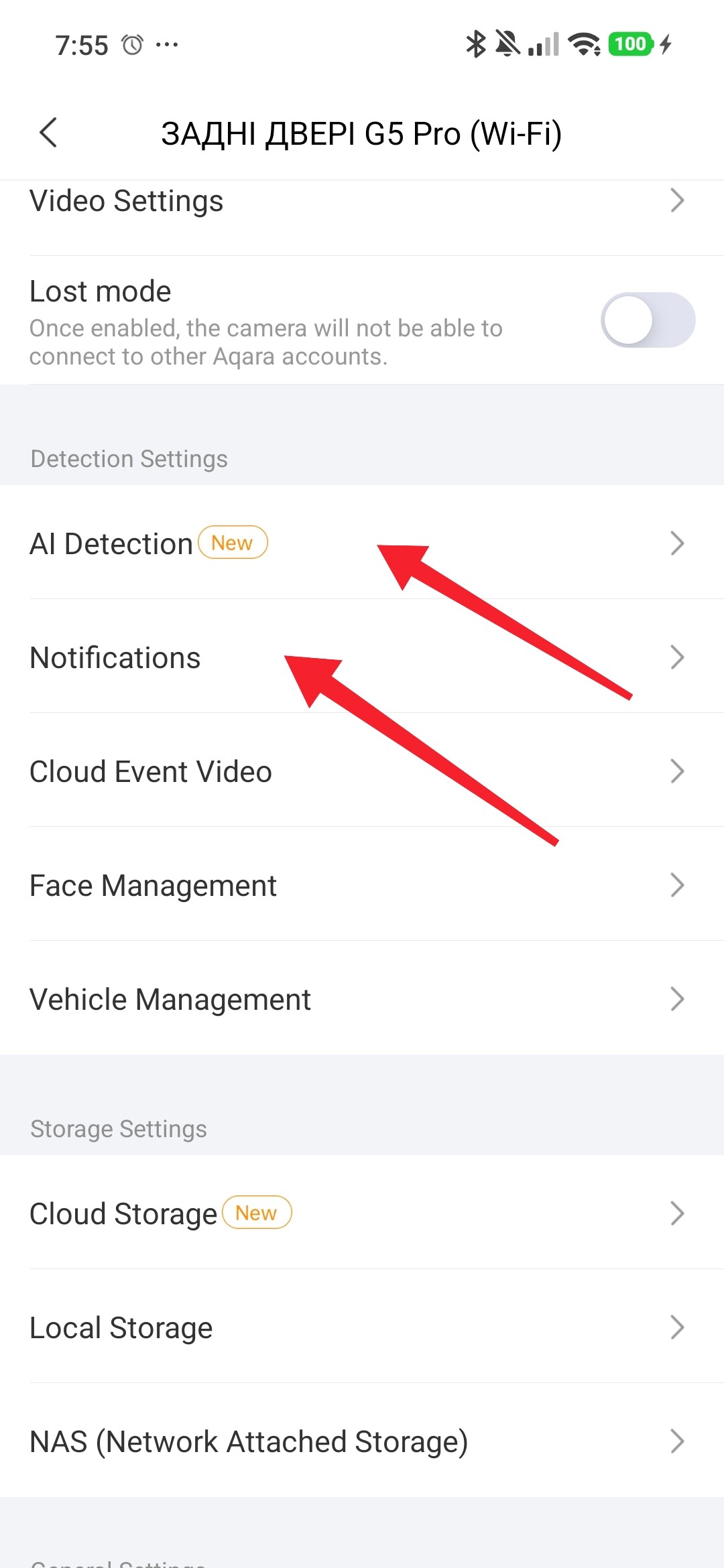Open the Notifications settings

coord(362,657)
